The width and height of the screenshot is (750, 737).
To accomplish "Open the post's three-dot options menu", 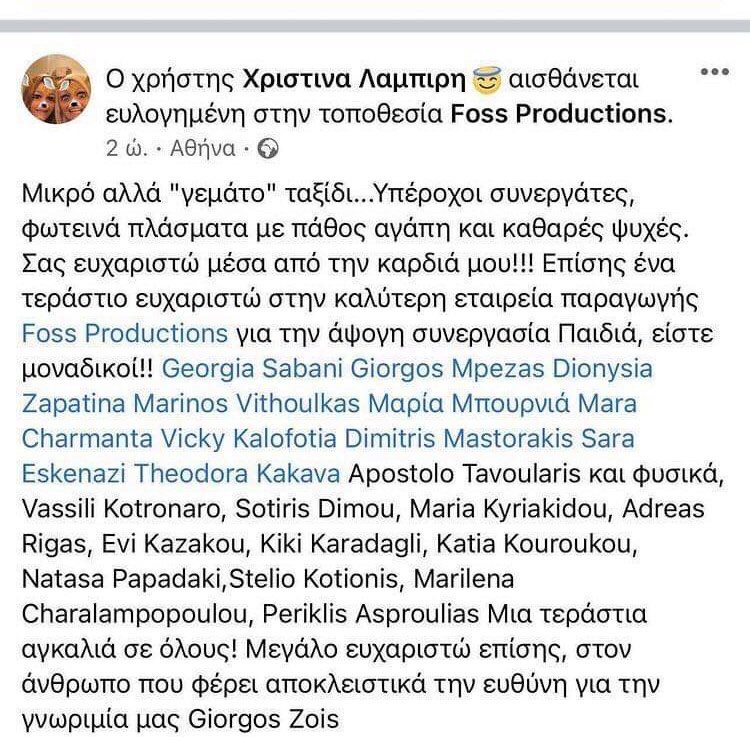I will pos(713,73).
